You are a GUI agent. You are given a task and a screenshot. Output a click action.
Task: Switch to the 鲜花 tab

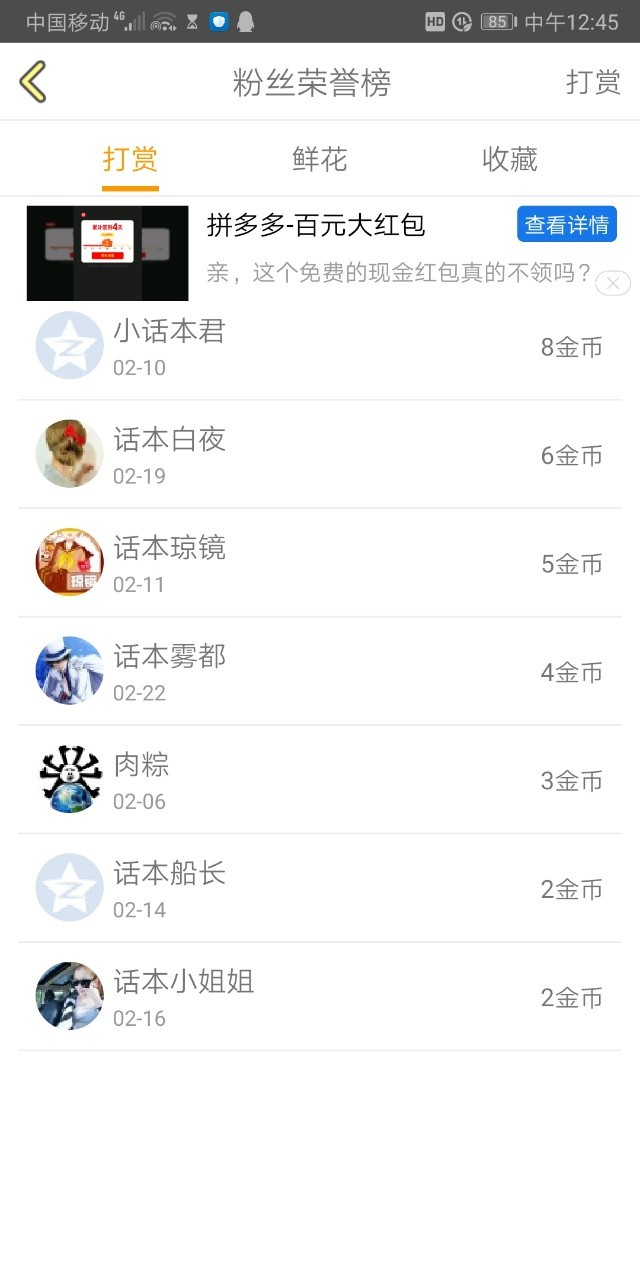(320, 159)
